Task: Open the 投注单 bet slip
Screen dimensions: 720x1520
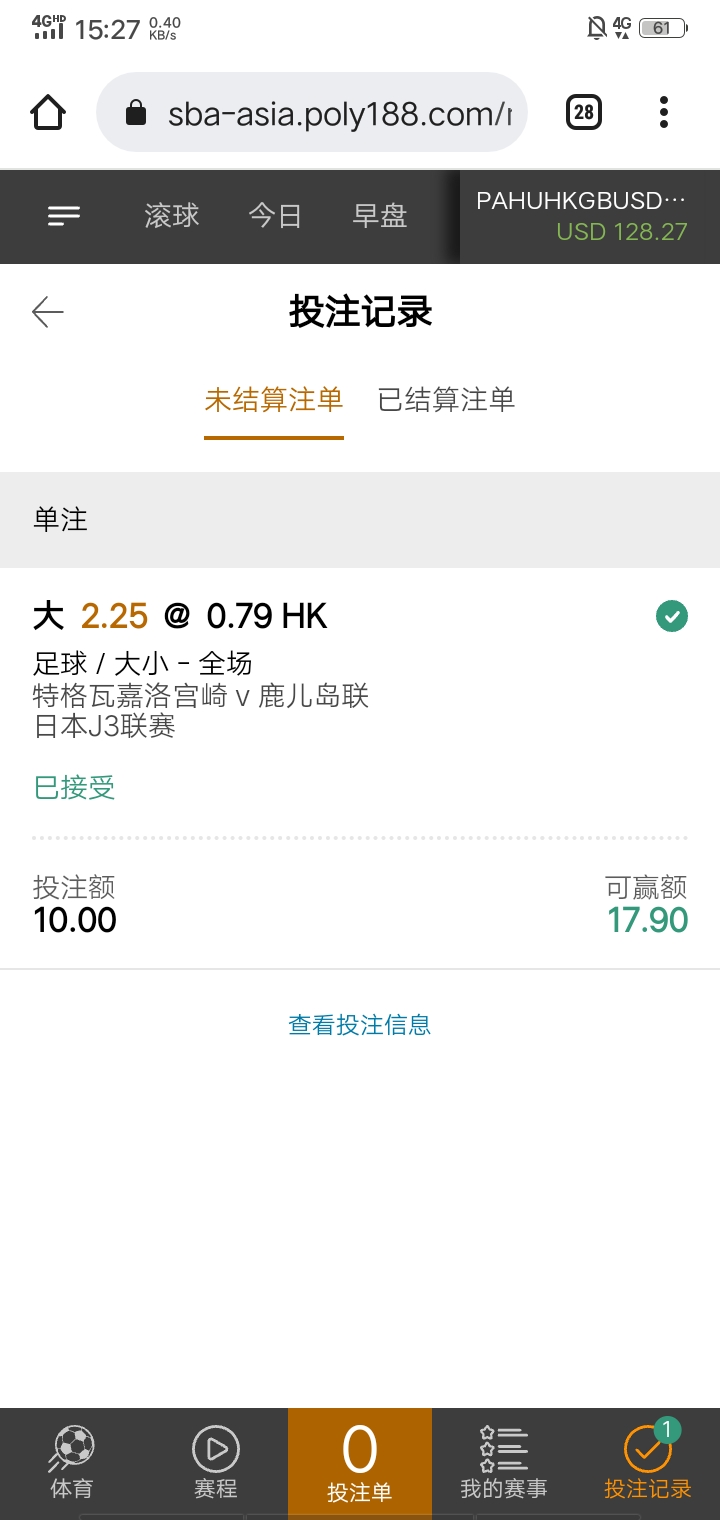Action: pos(360,1463)
